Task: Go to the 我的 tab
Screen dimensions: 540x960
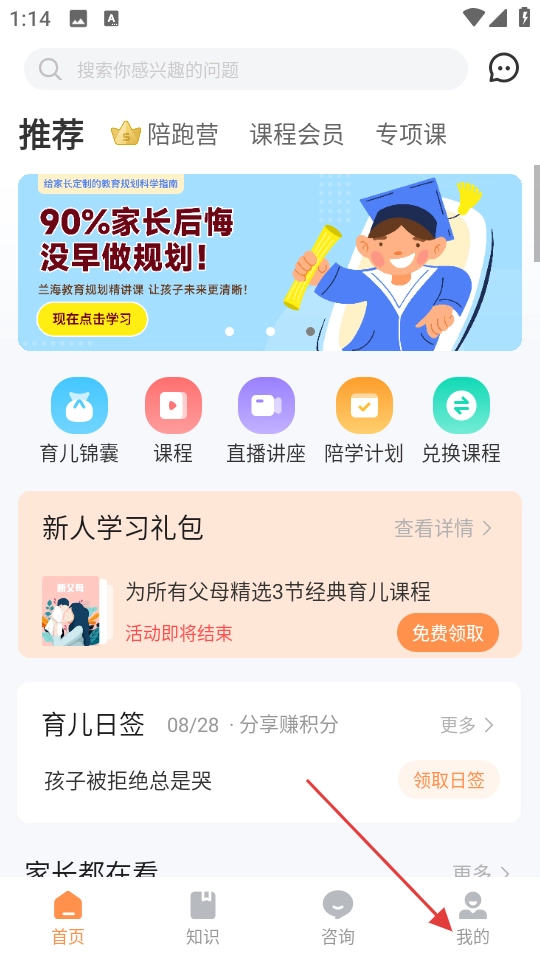Action: (473, 918)
